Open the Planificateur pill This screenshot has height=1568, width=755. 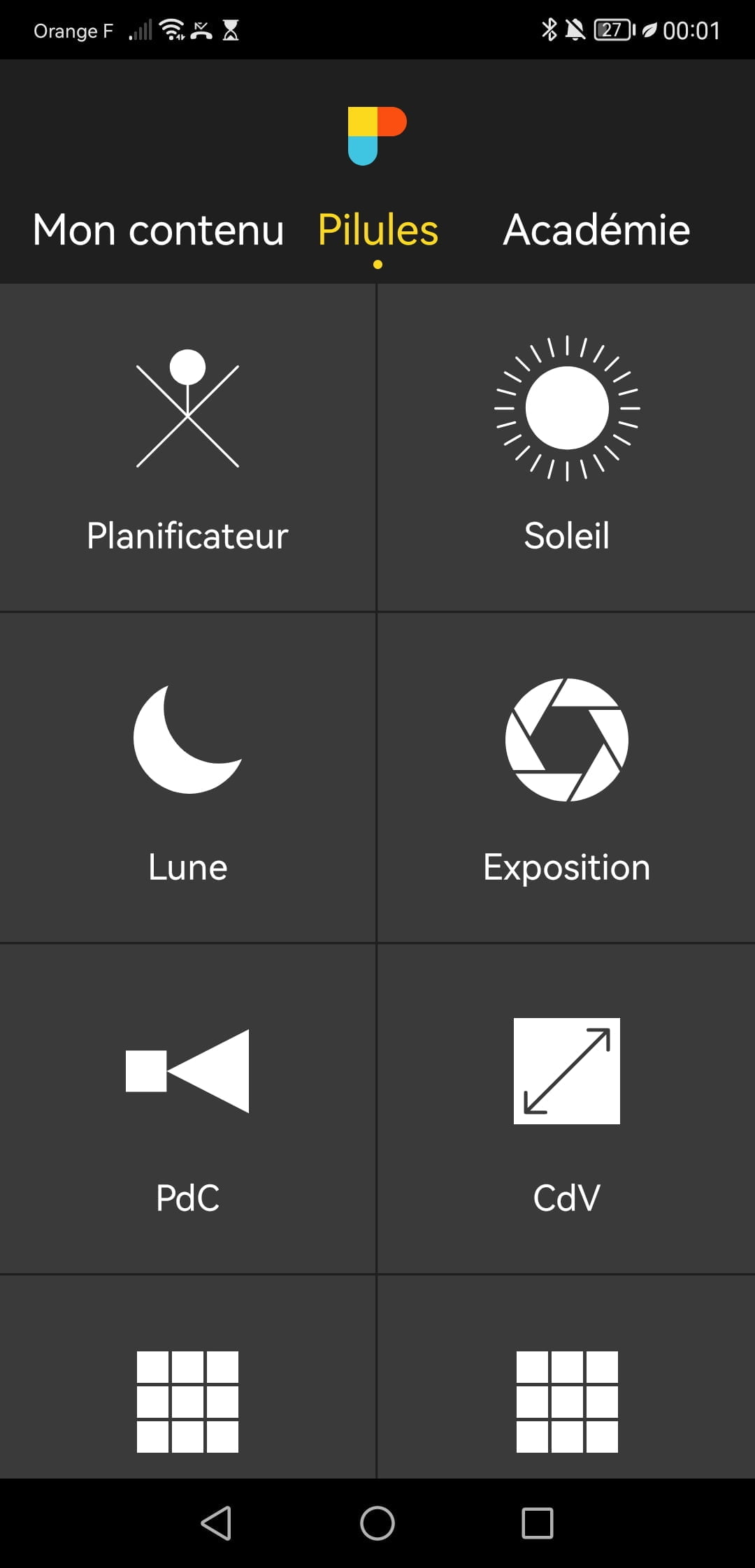pyautogui.click(x=187, y=447)
